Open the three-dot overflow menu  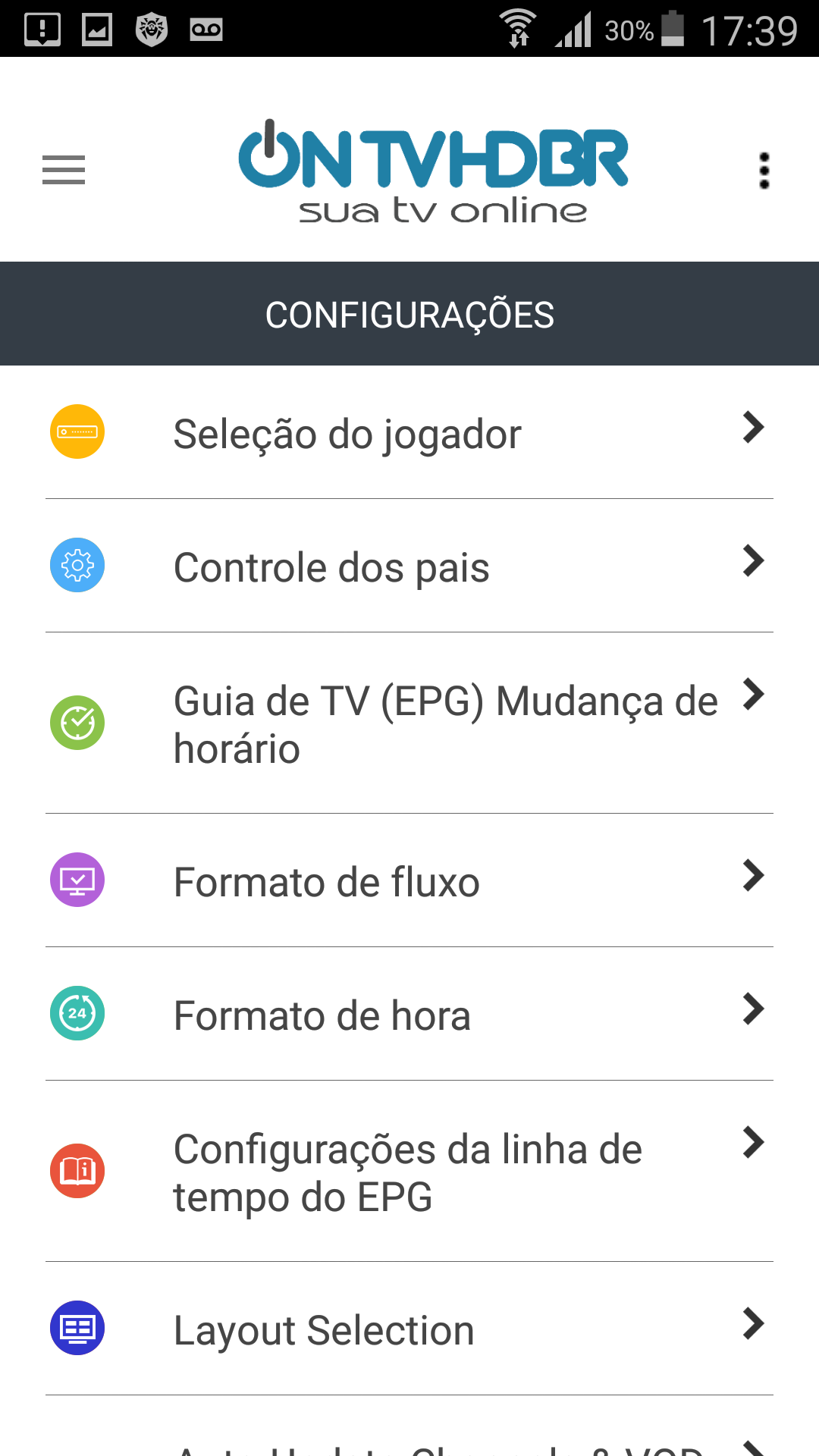pyautogui.click(x=764, y=171)
